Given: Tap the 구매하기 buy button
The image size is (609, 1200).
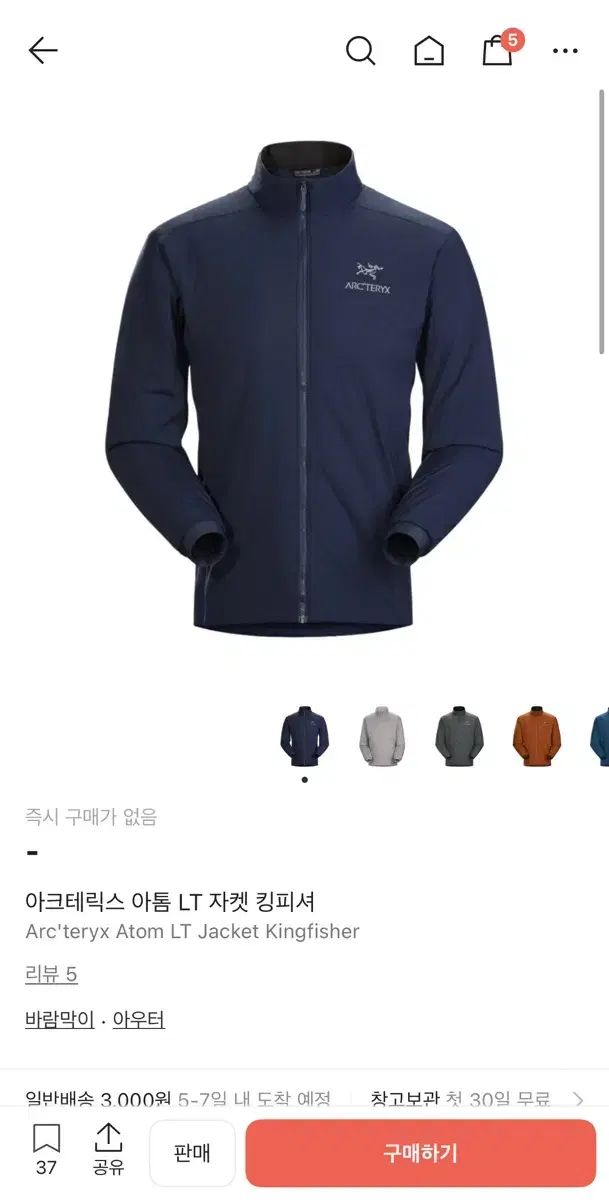Looking at the screenshot, I should (420, 1153).
